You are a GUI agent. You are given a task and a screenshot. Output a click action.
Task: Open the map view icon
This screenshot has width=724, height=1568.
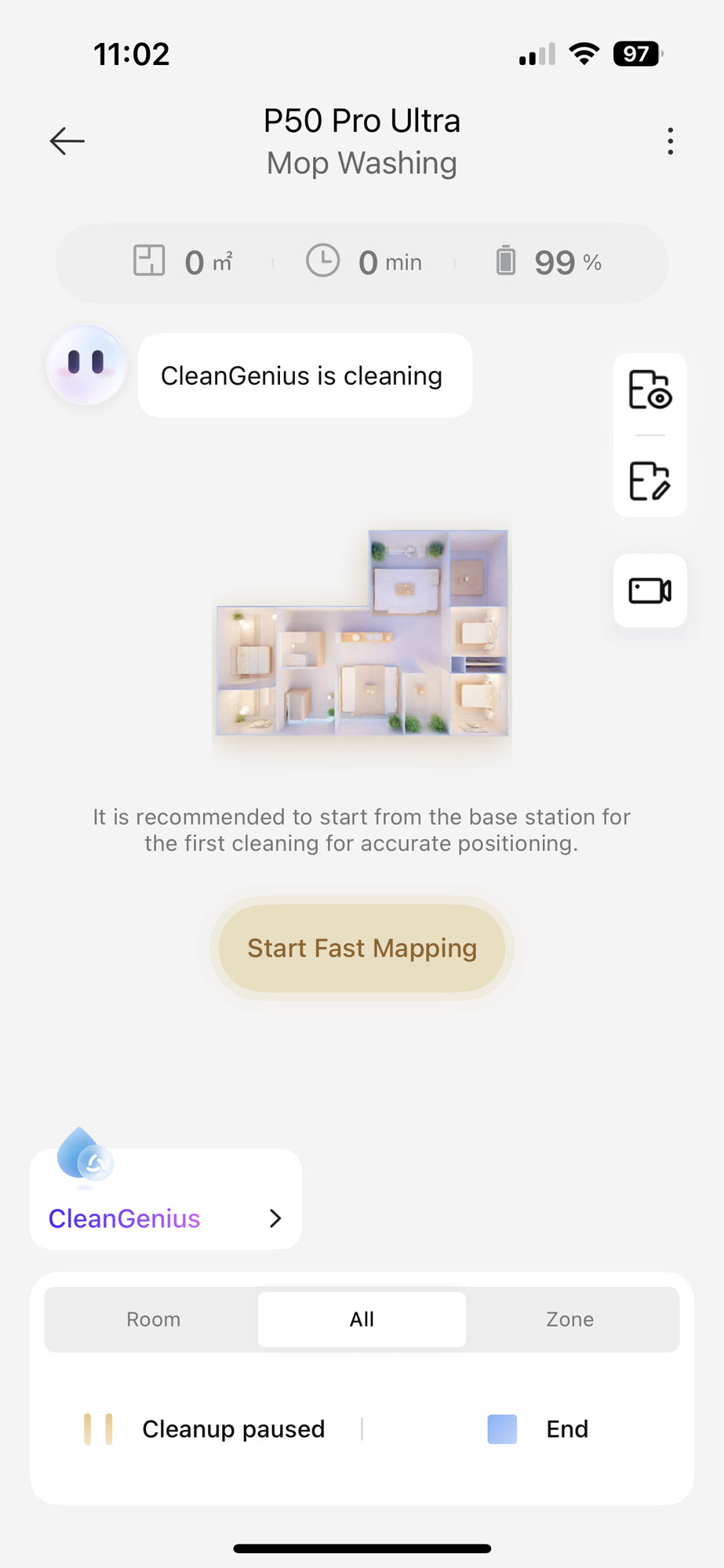pos(649,390)
